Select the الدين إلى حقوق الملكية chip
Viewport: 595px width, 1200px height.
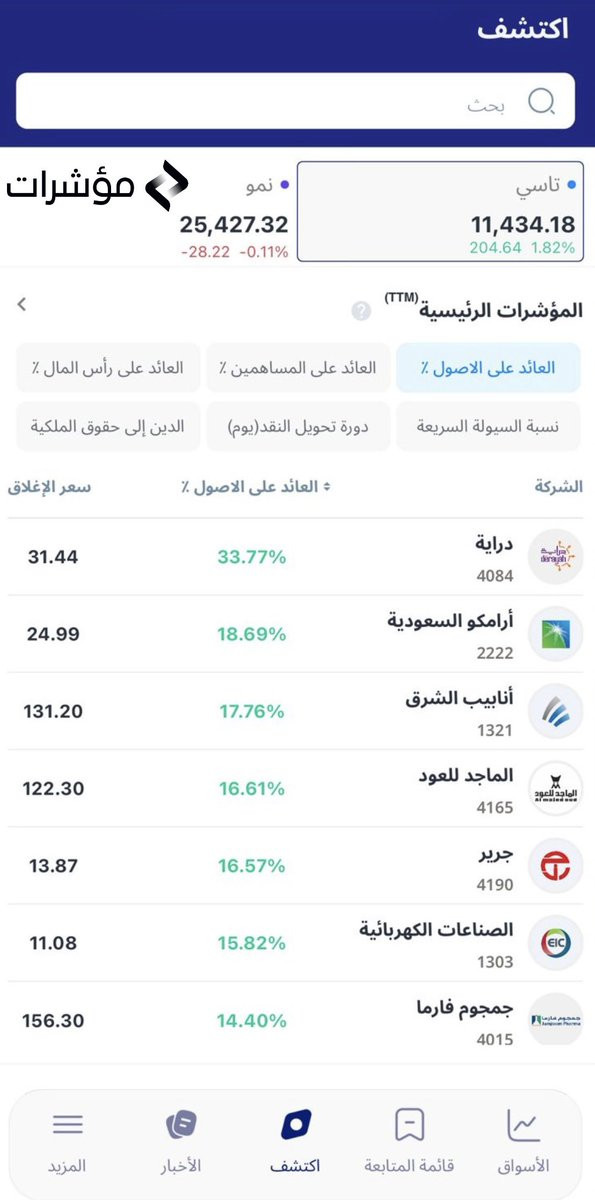(x=108, y=426)
